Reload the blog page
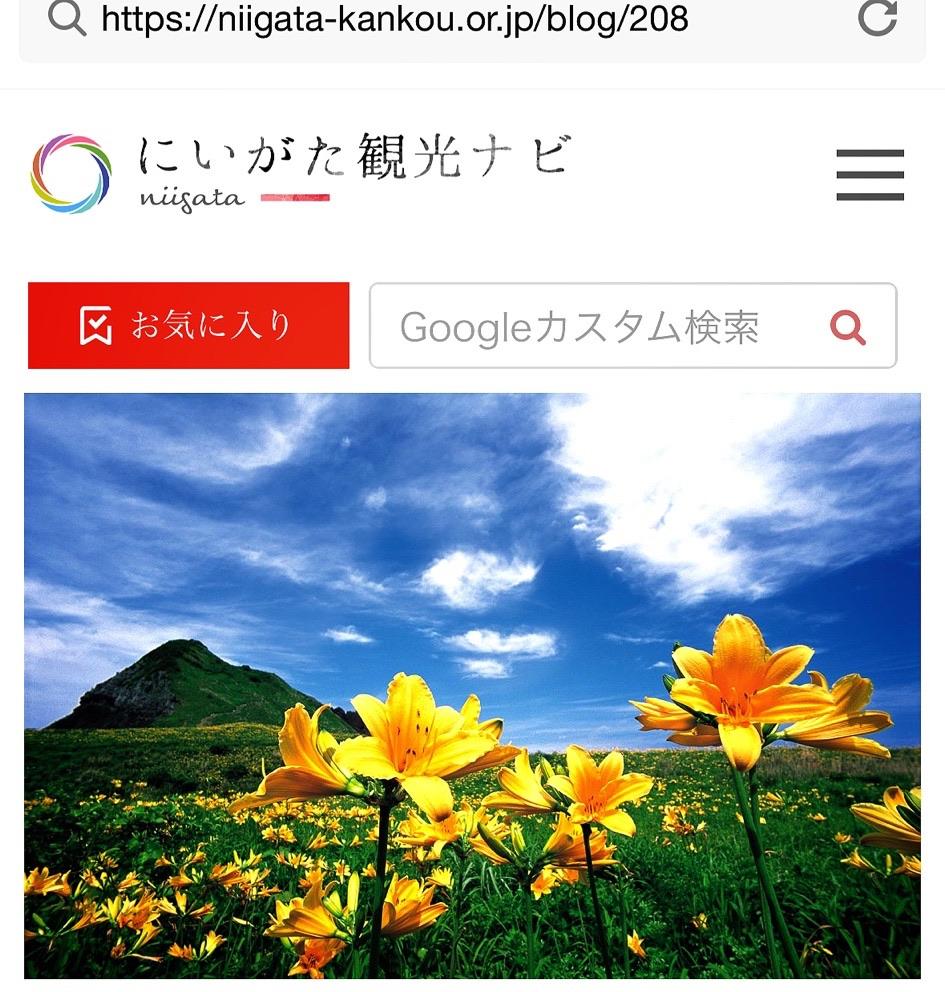The image size is (945, 992). pyautogui.click(x=878, y=22)
